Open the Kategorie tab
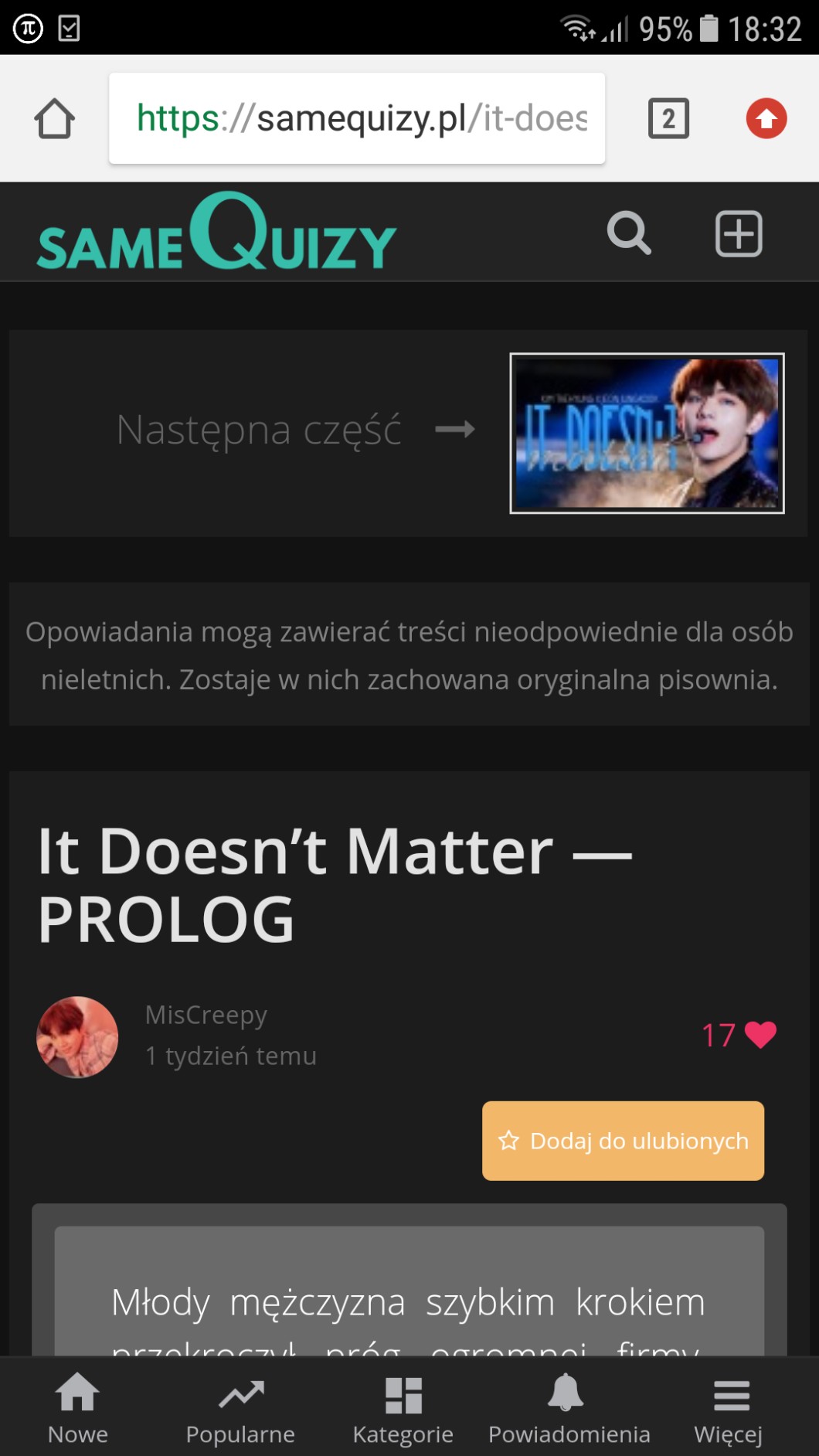 click(x=403, y=1409)
